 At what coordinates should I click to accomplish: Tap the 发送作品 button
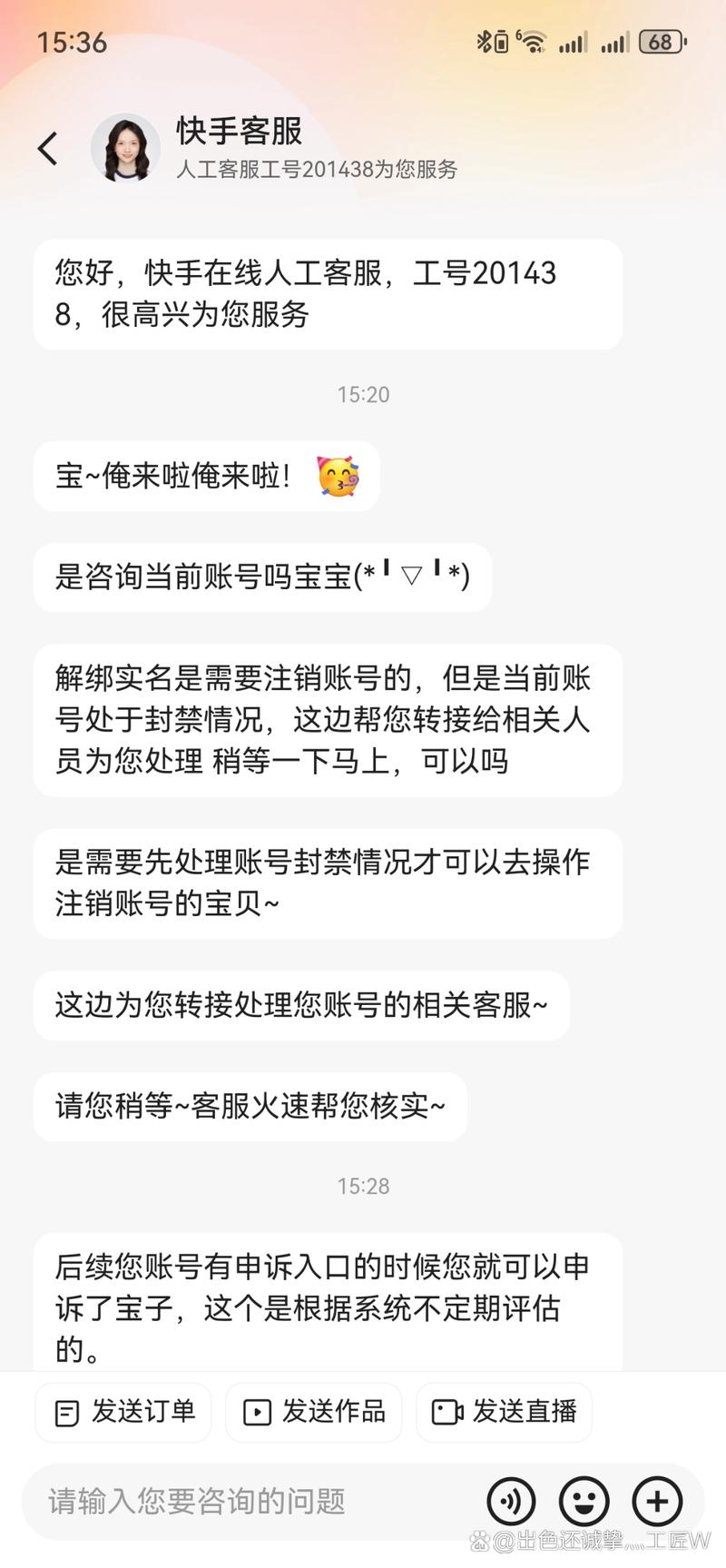coord(314,1412)
